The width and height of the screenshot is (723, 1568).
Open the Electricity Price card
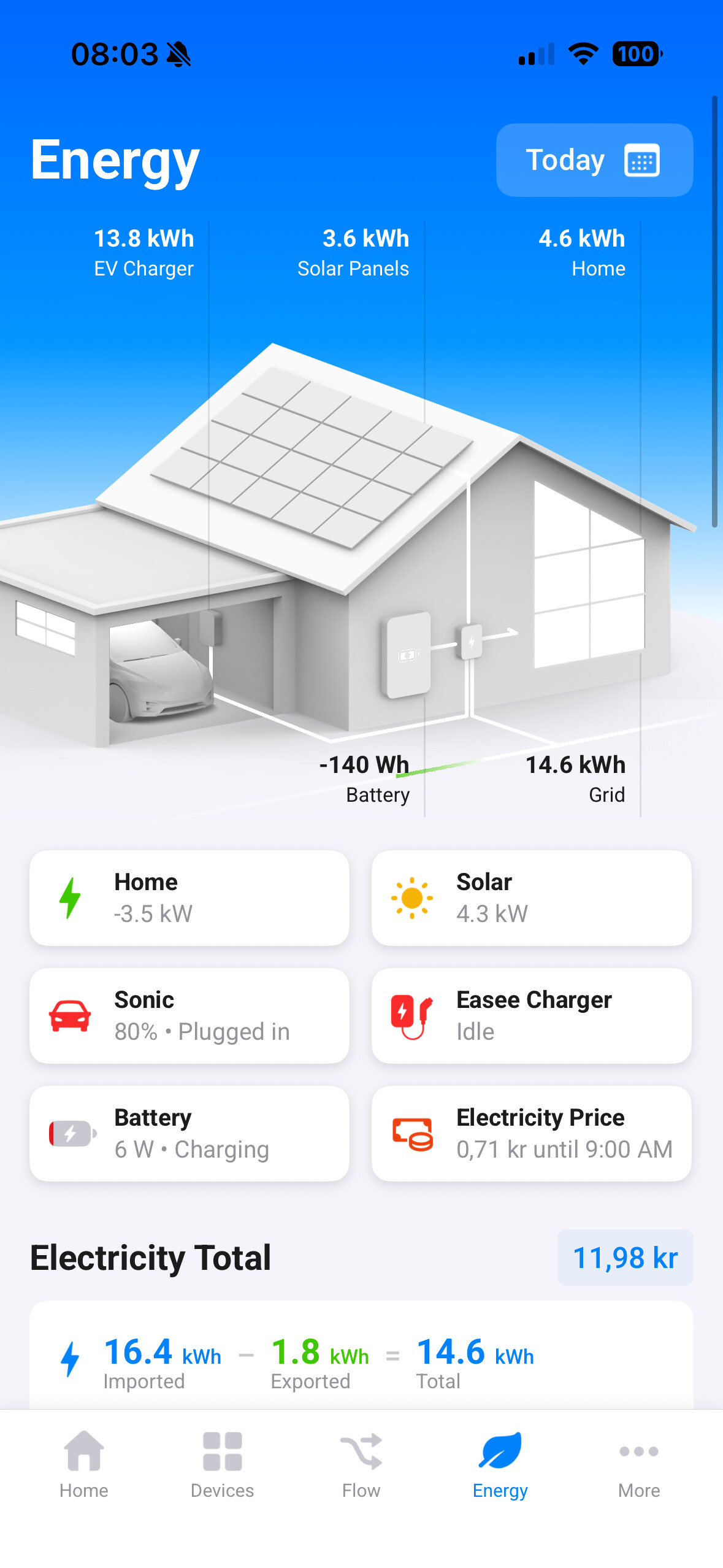(531, 1133)
